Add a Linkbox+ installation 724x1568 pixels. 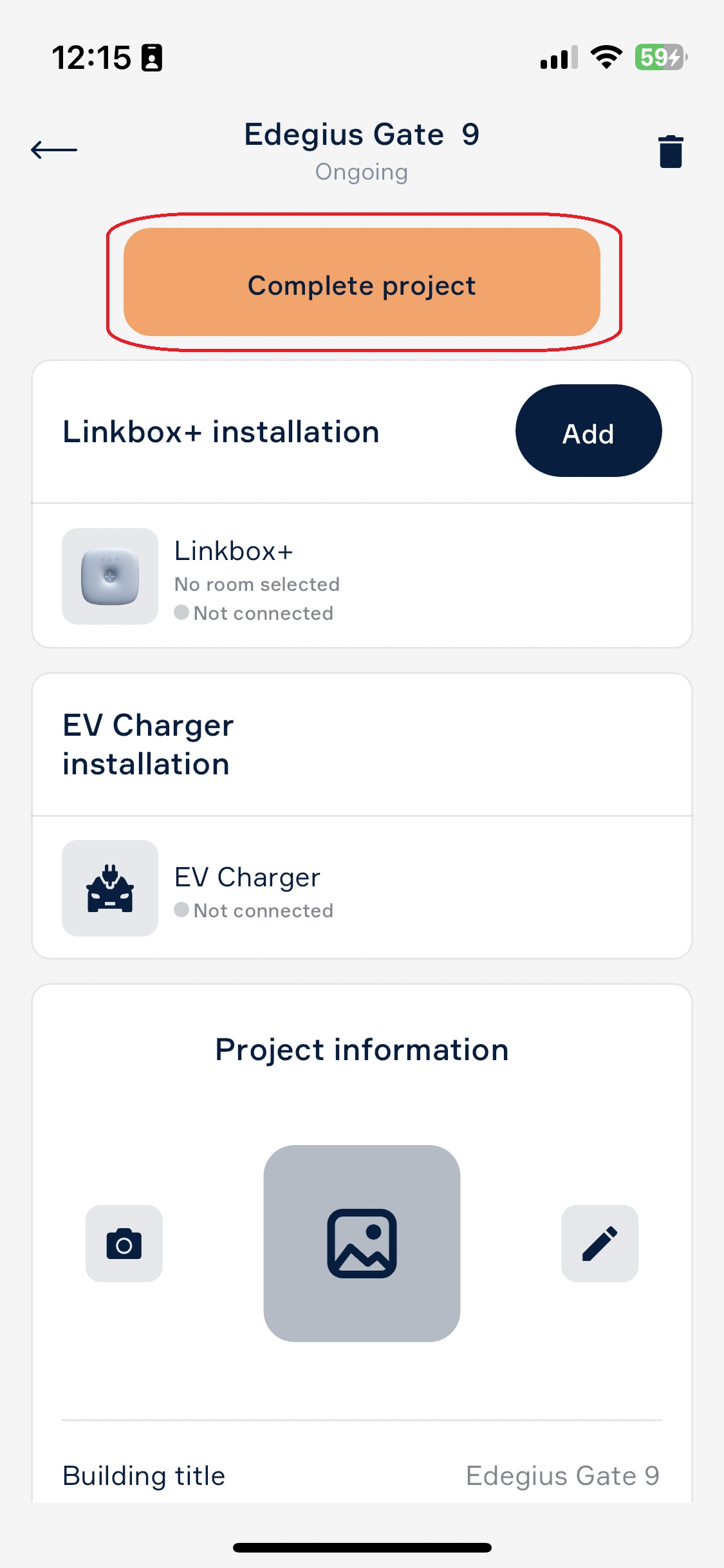588,431
